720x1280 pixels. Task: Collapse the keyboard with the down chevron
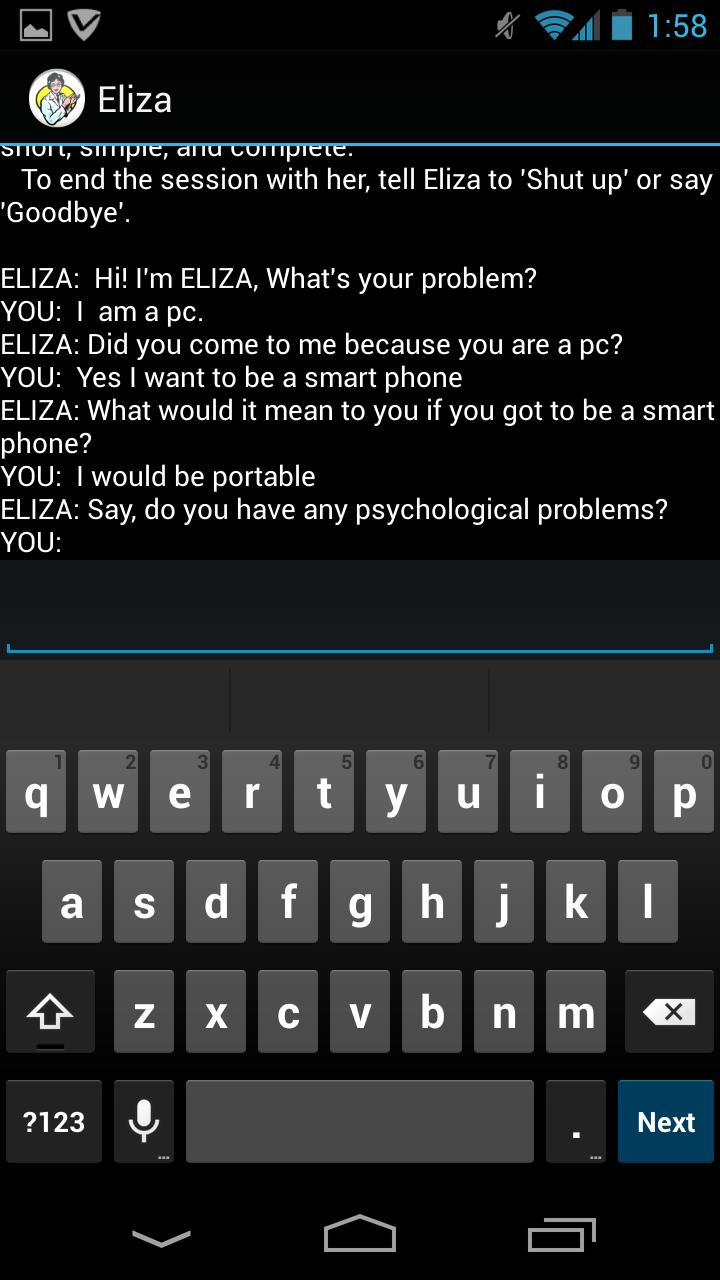tap(160, 1235)
